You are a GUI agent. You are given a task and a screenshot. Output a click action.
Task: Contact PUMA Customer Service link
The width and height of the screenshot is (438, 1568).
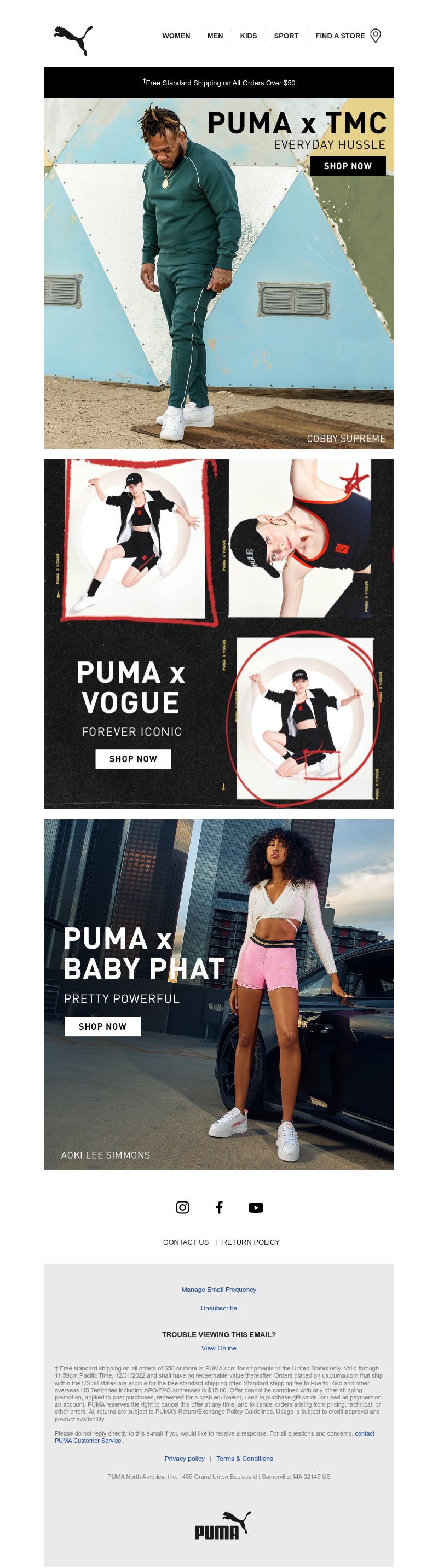pyautogui.click(x=88, y=1440)
